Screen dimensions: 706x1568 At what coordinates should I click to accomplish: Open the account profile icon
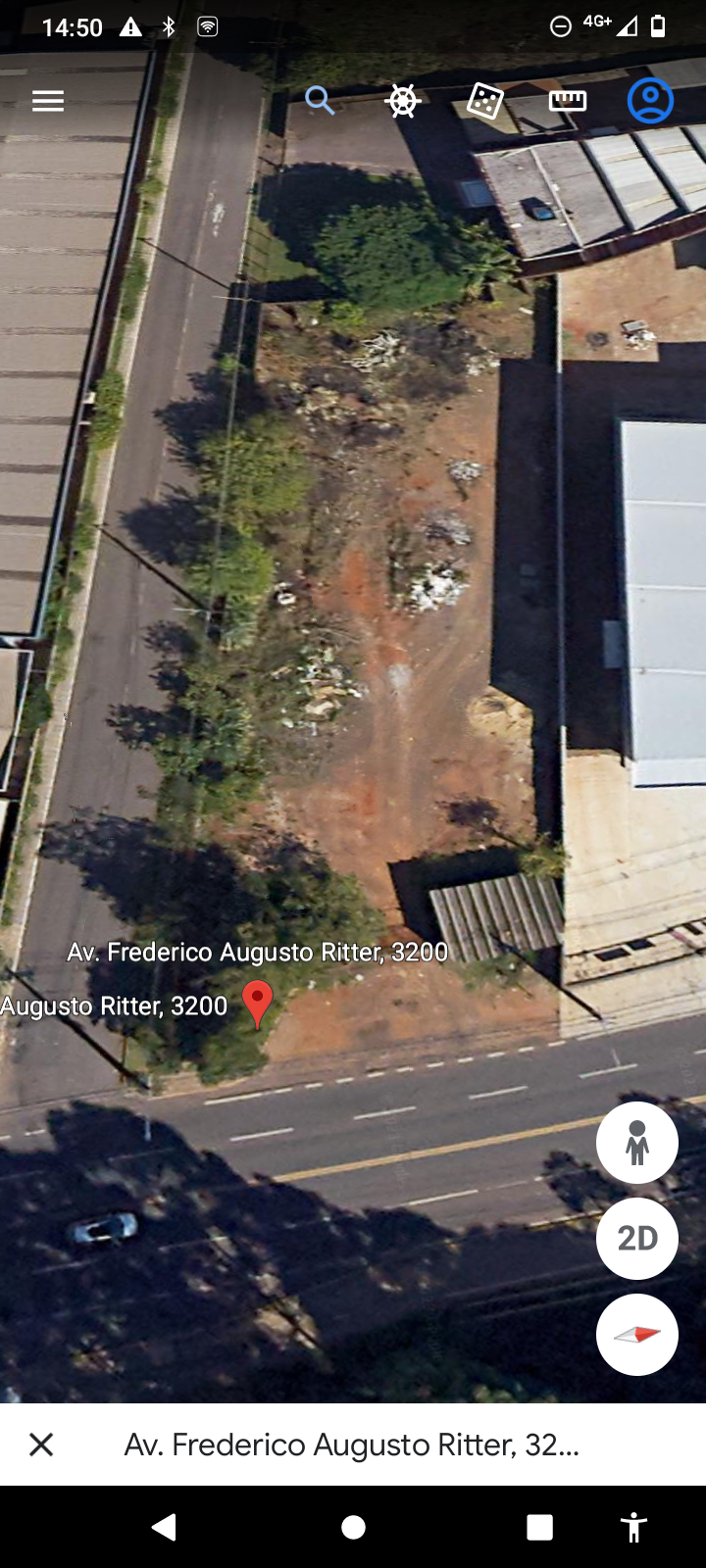(x=650, y=101)
